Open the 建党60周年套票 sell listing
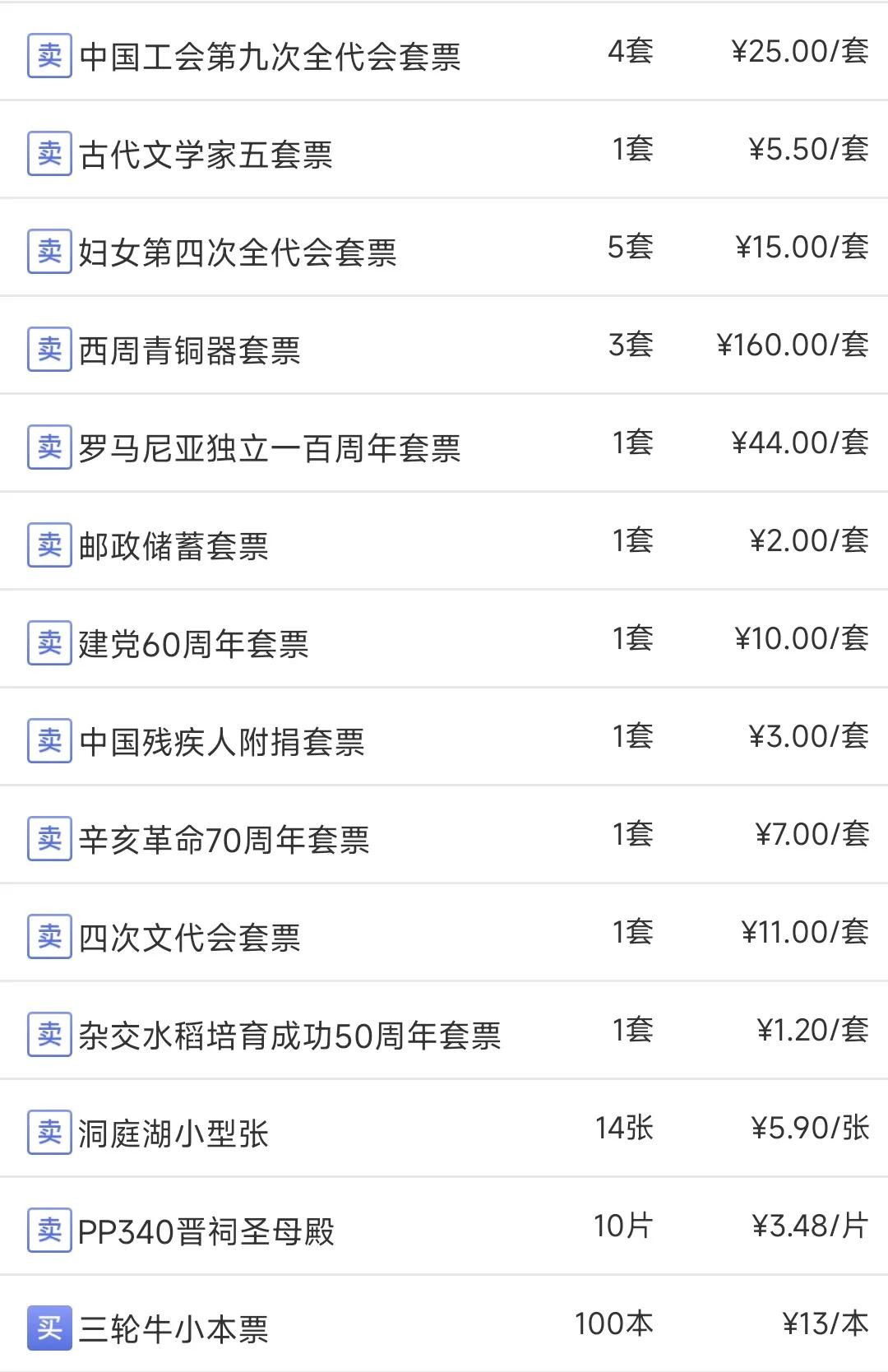 pyautogui.click(x=194, y=643)
